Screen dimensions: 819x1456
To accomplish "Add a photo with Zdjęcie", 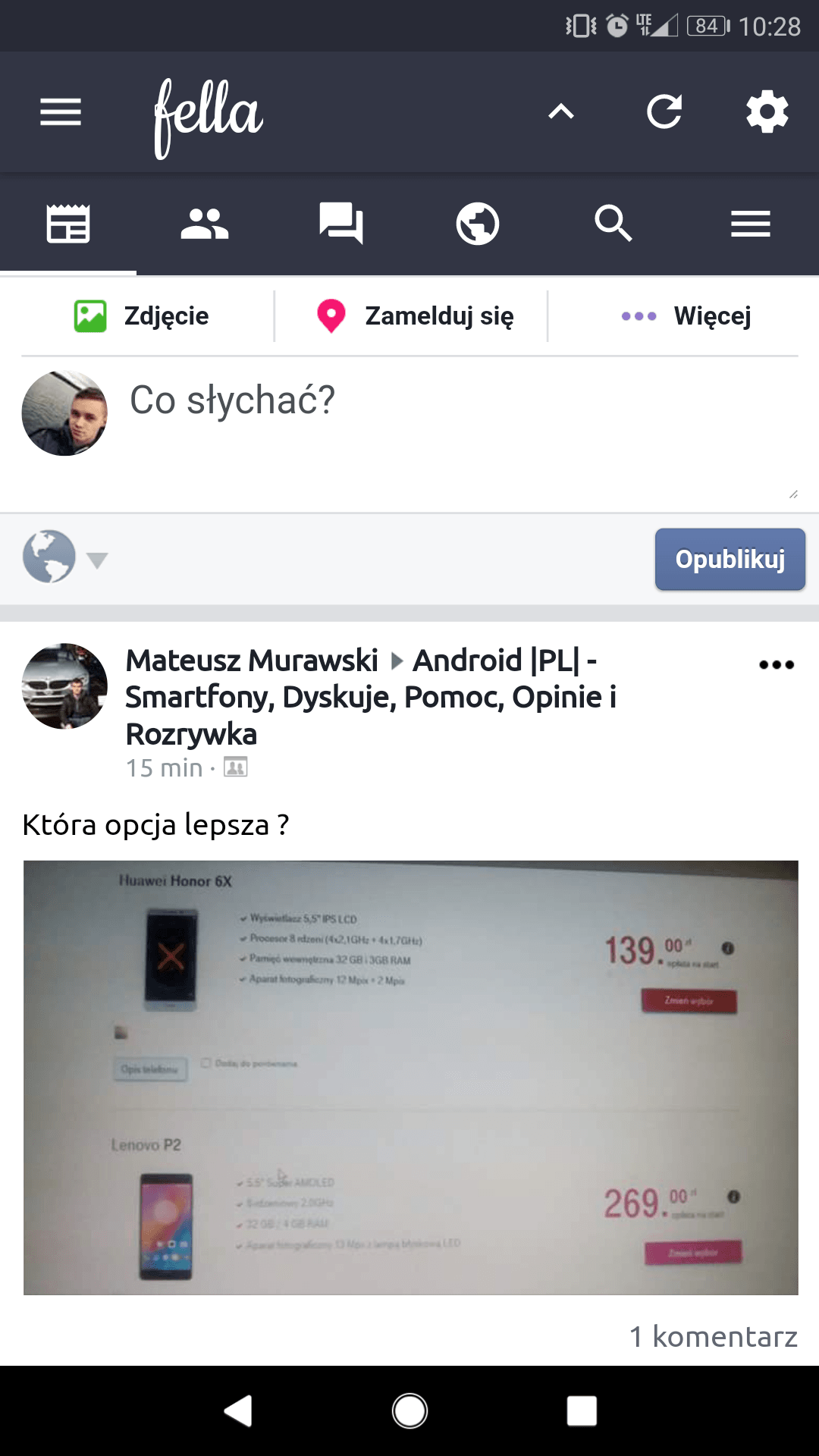I will point(143,316).
